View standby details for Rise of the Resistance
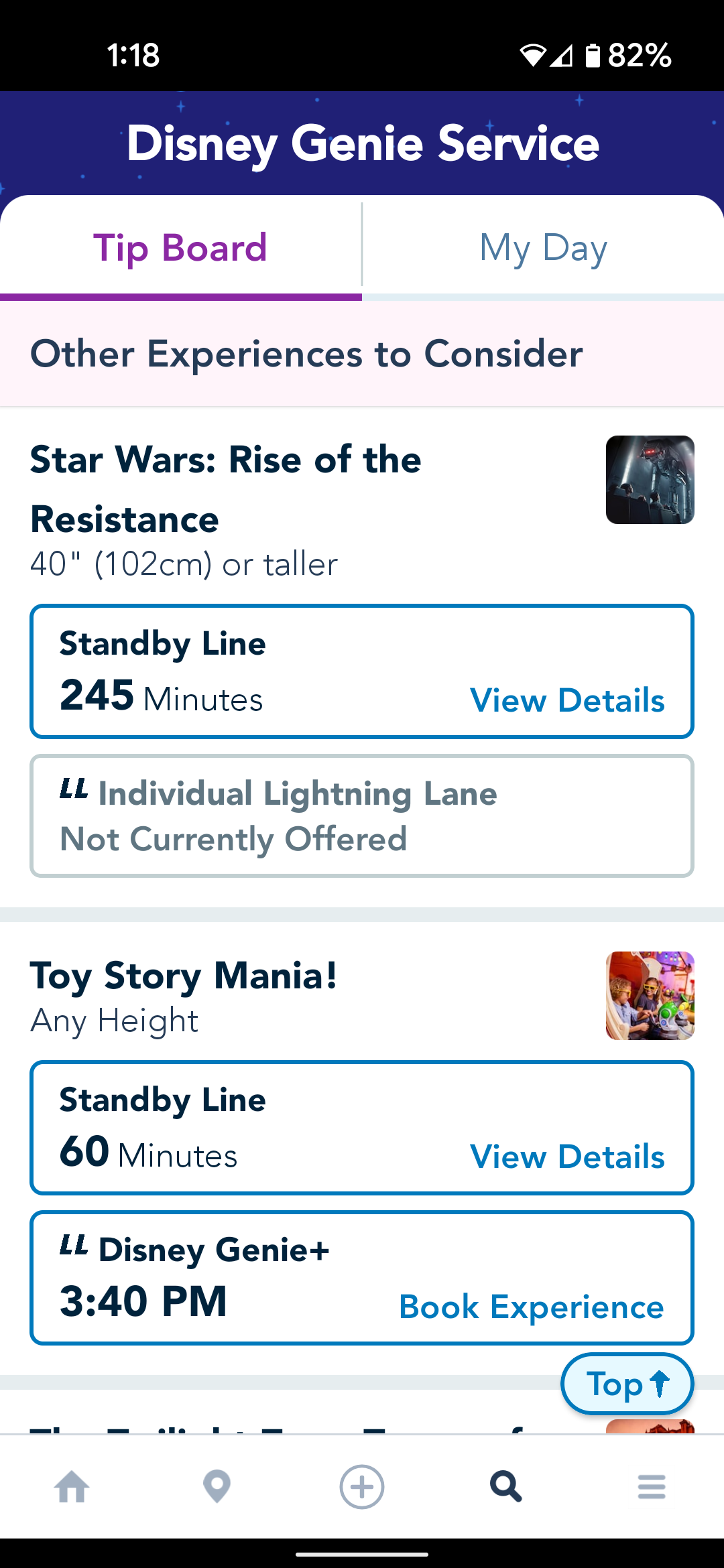The width and height of the screenshot is (724, 1568). (567, 700)
